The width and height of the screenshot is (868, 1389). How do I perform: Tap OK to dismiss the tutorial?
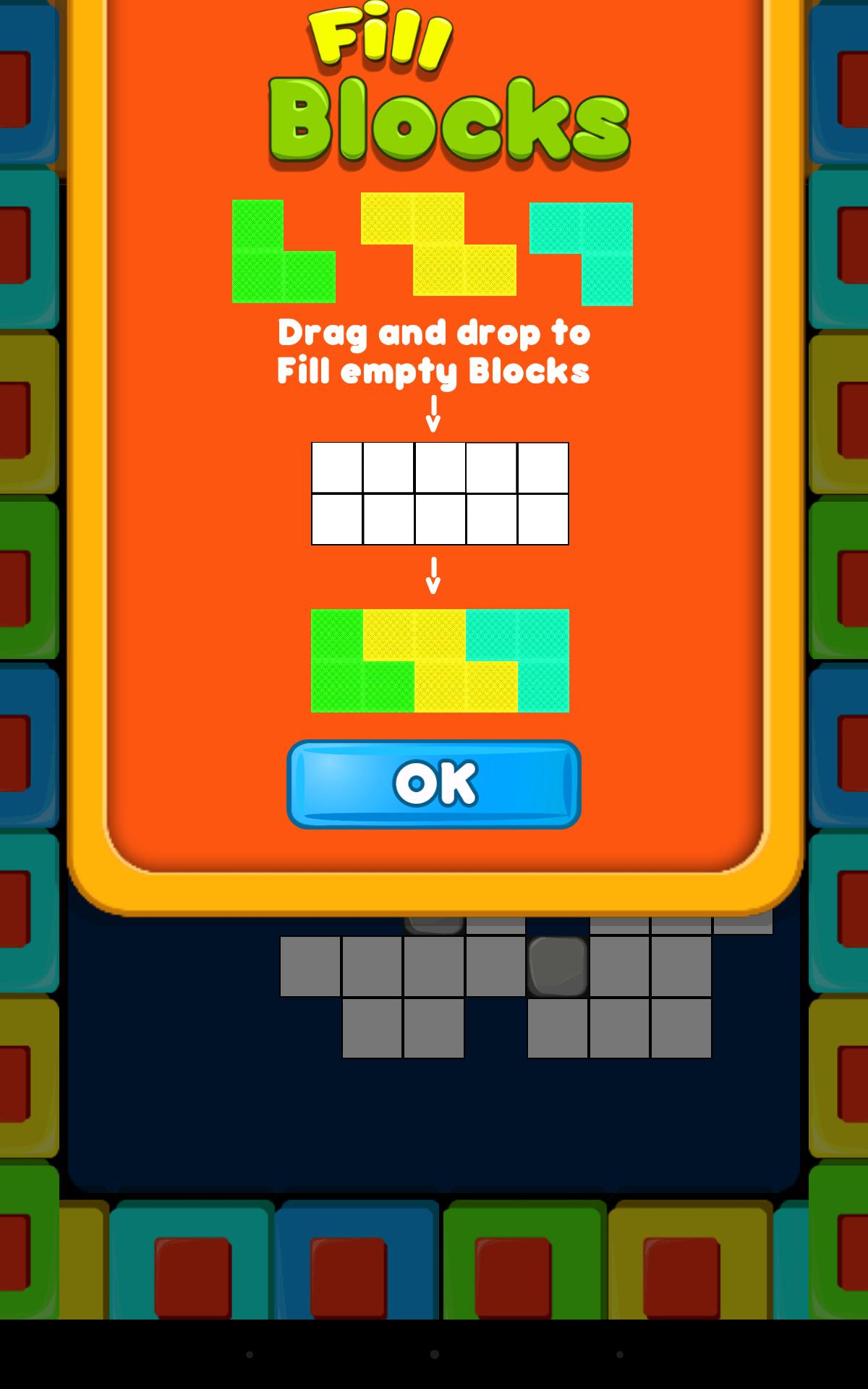(x=434, y=783)
